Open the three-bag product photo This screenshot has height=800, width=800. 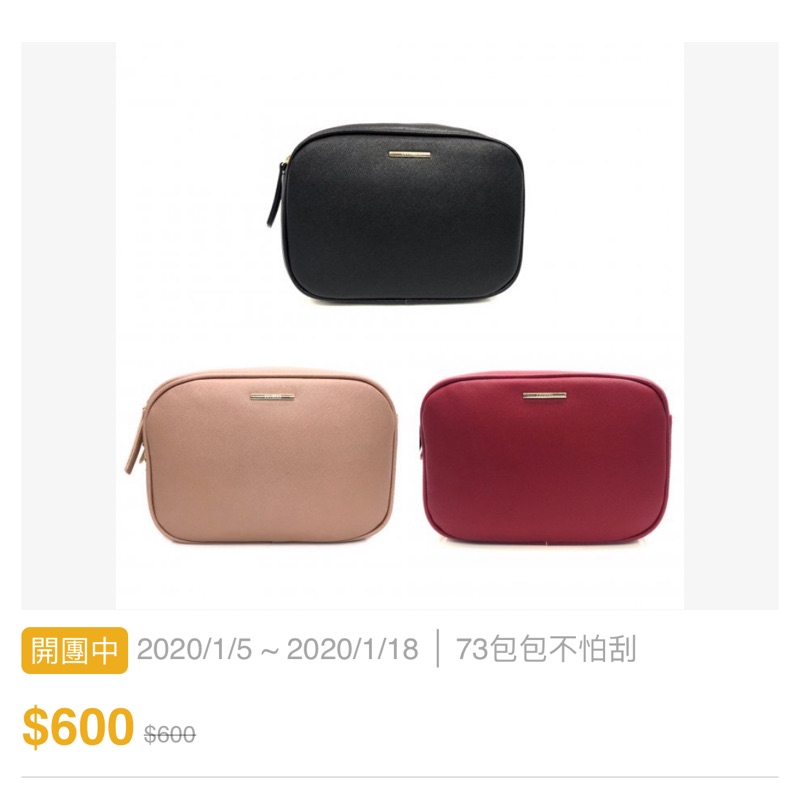(x=400, y=325)
